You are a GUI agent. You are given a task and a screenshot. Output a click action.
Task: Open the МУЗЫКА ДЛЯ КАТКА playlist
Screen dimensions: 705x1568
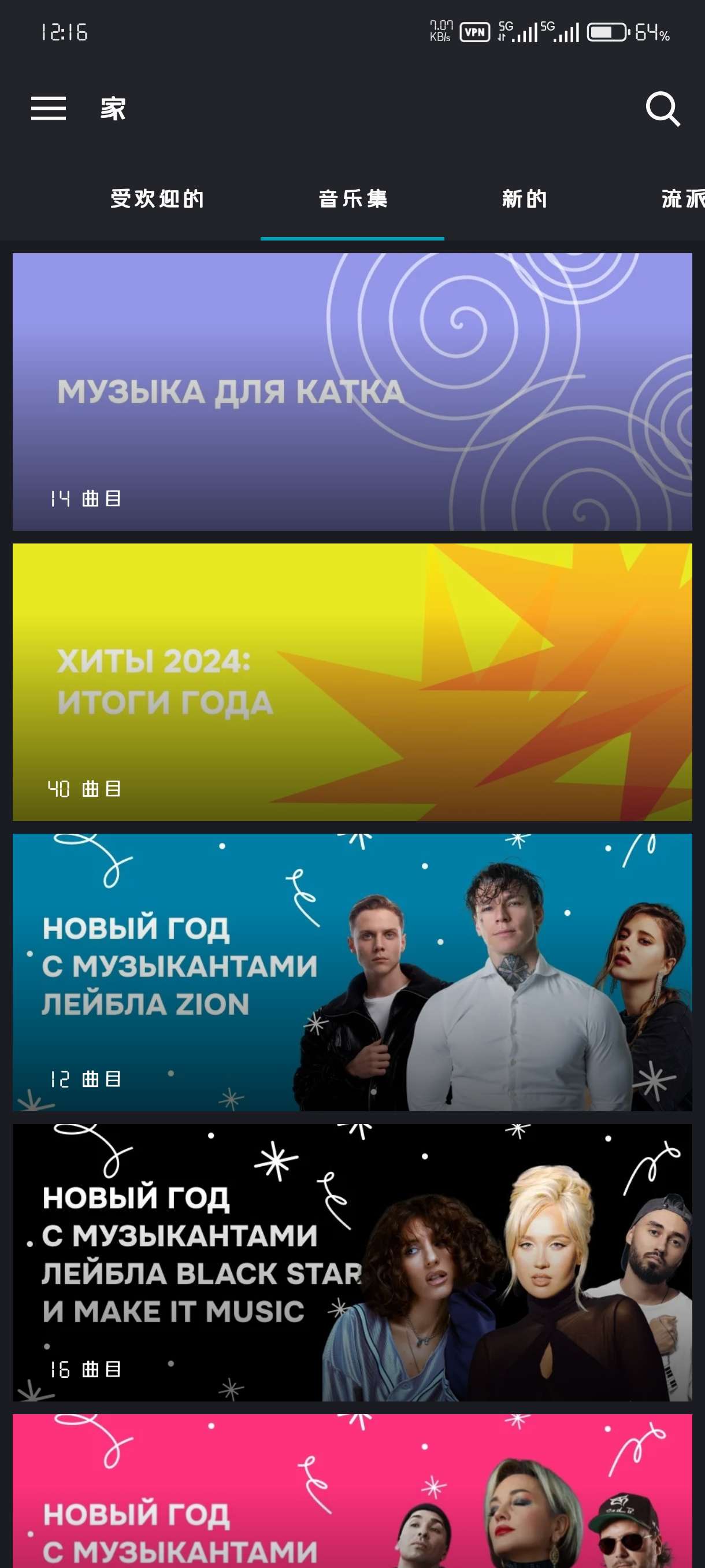tap(352, 392)
